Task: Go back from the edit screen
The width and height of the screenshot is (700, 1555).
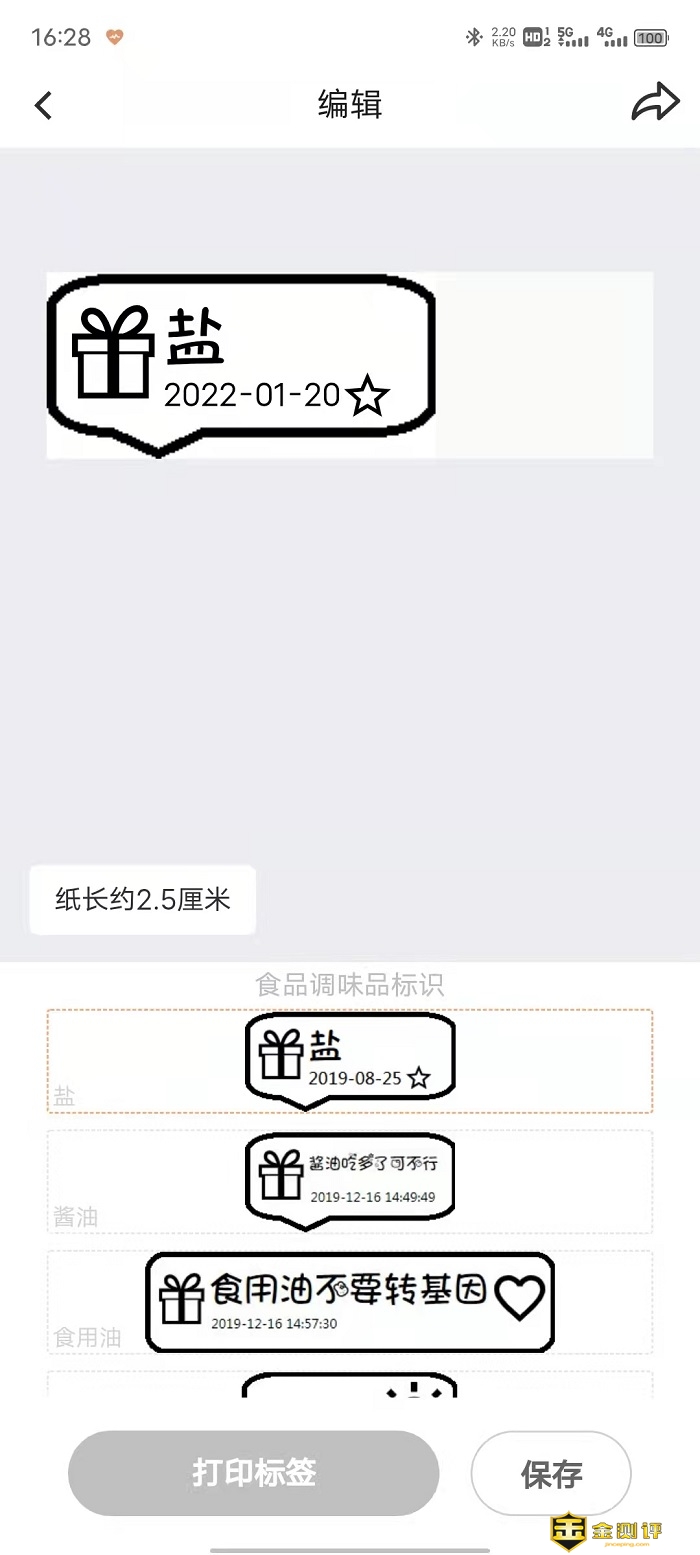Action: point(43,105)
